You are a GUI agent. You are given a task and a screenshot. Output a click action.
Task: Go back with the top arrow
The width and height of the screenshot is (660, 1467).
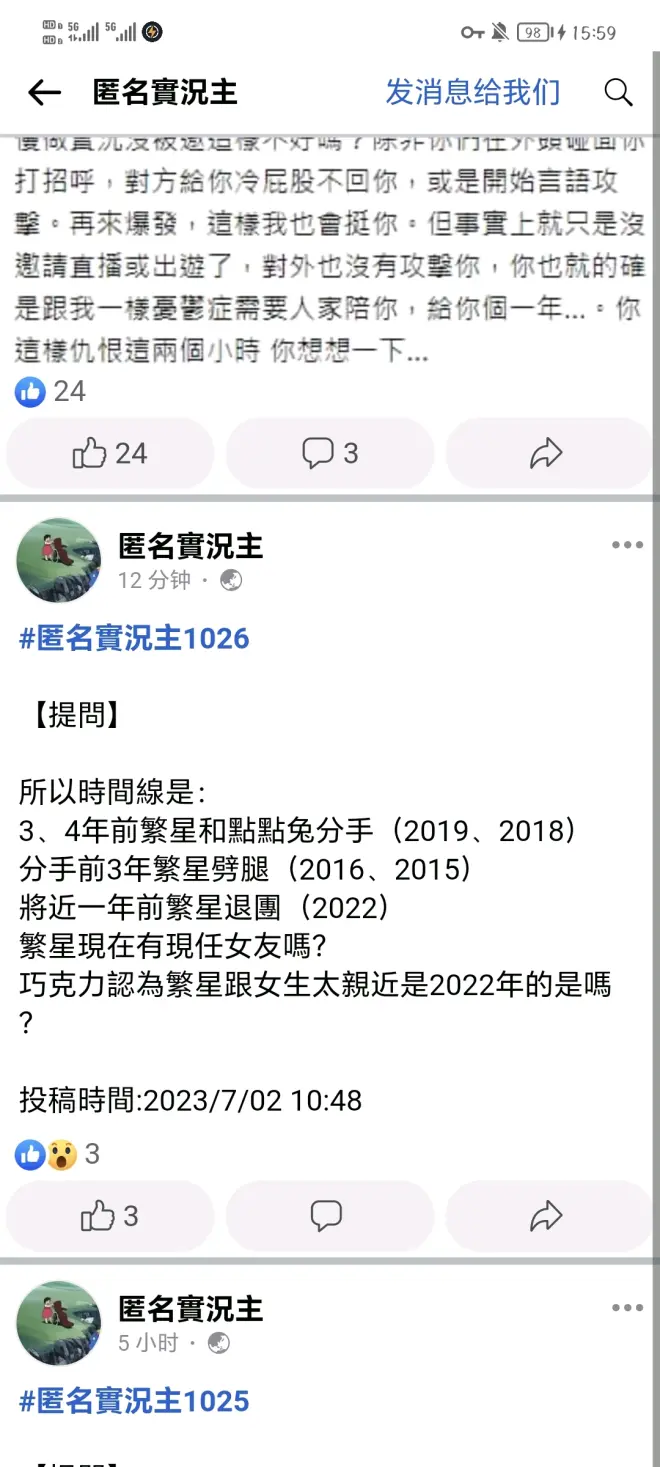tap(44, 93)
